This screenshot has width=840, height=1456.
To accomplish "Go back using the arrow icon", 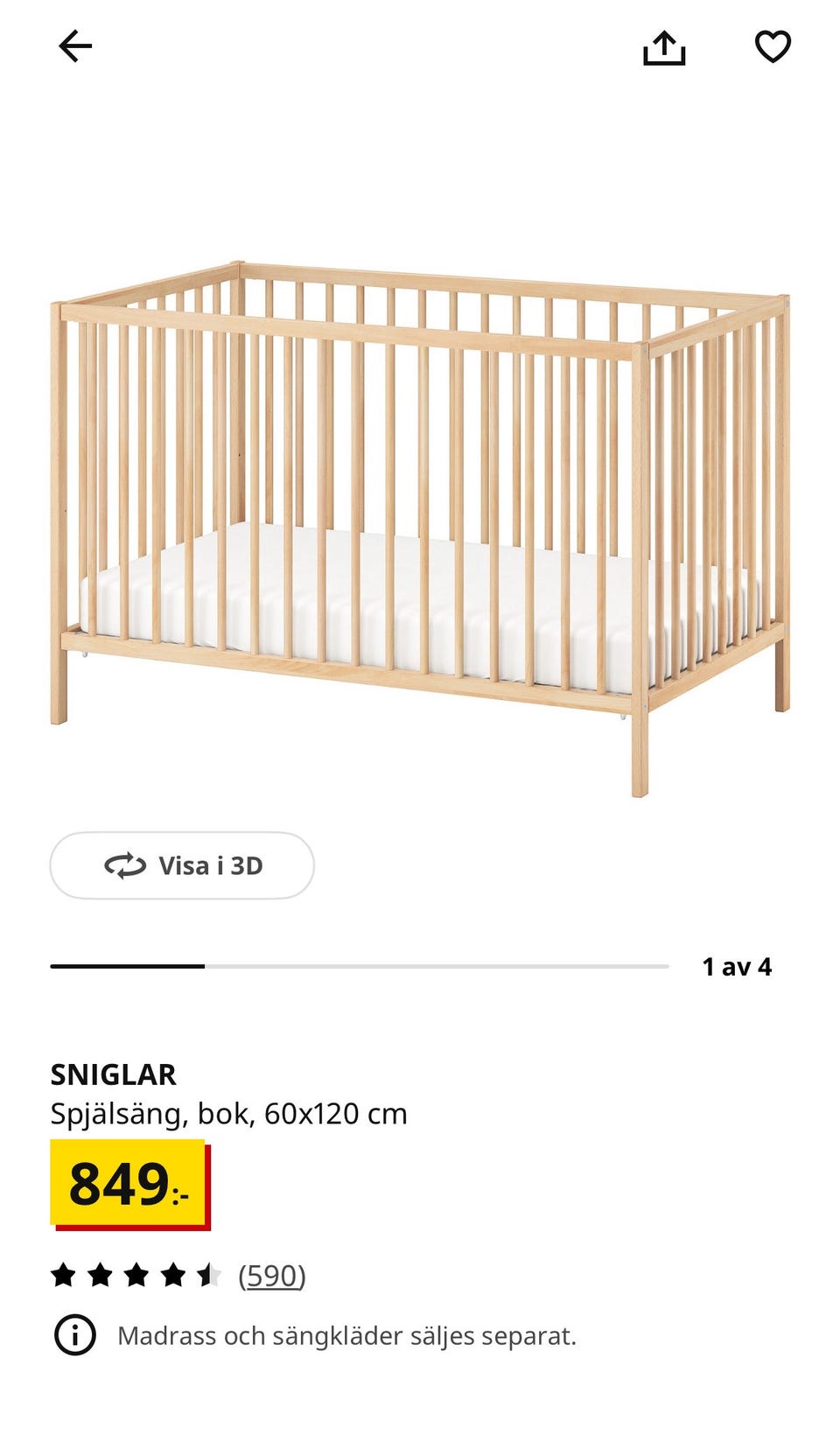I will click(x=75, y=46).
